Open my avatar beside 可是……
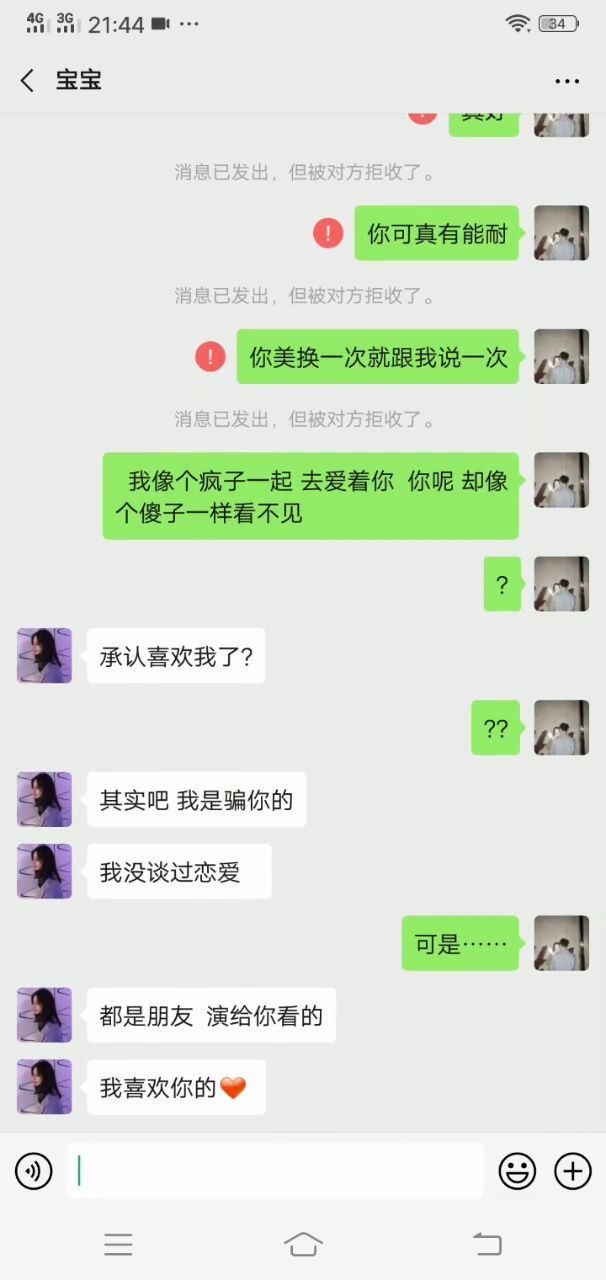606x1280 pixels. [x=561, y=943]
